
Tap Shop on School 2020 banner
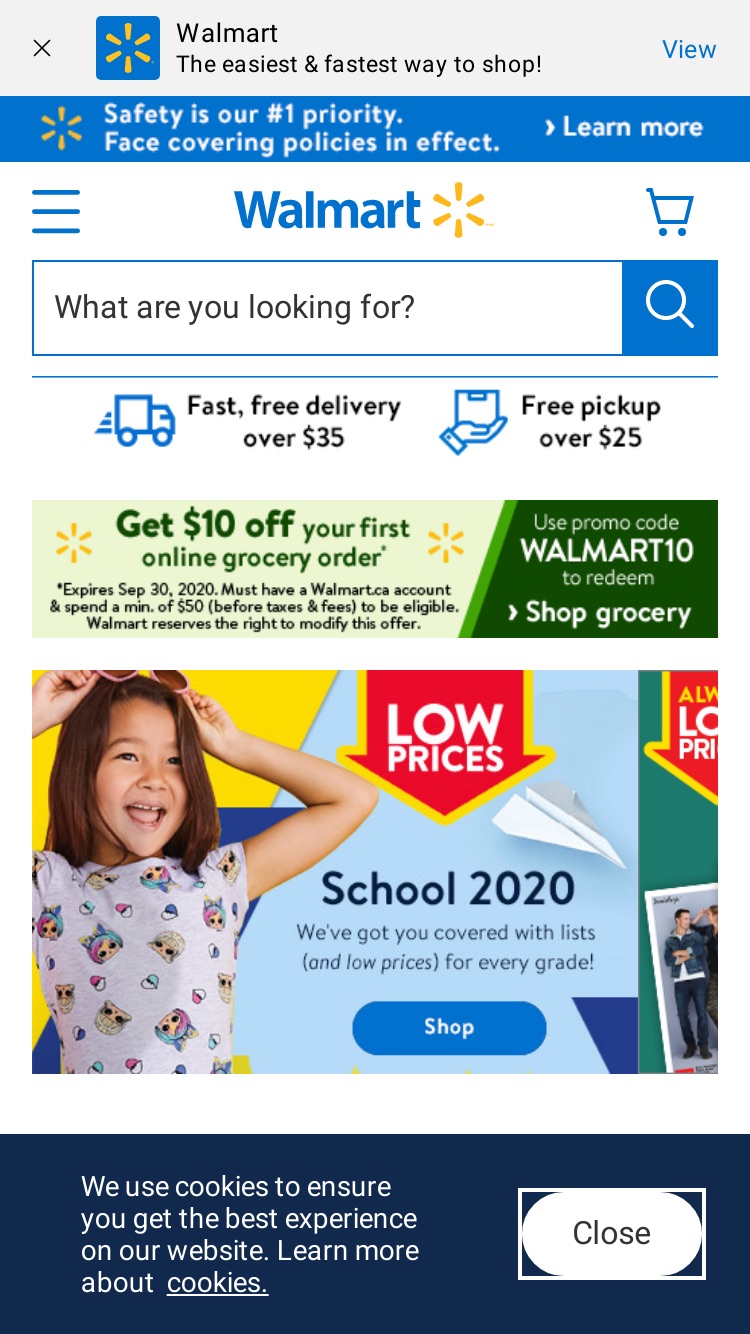[449, 1027]
